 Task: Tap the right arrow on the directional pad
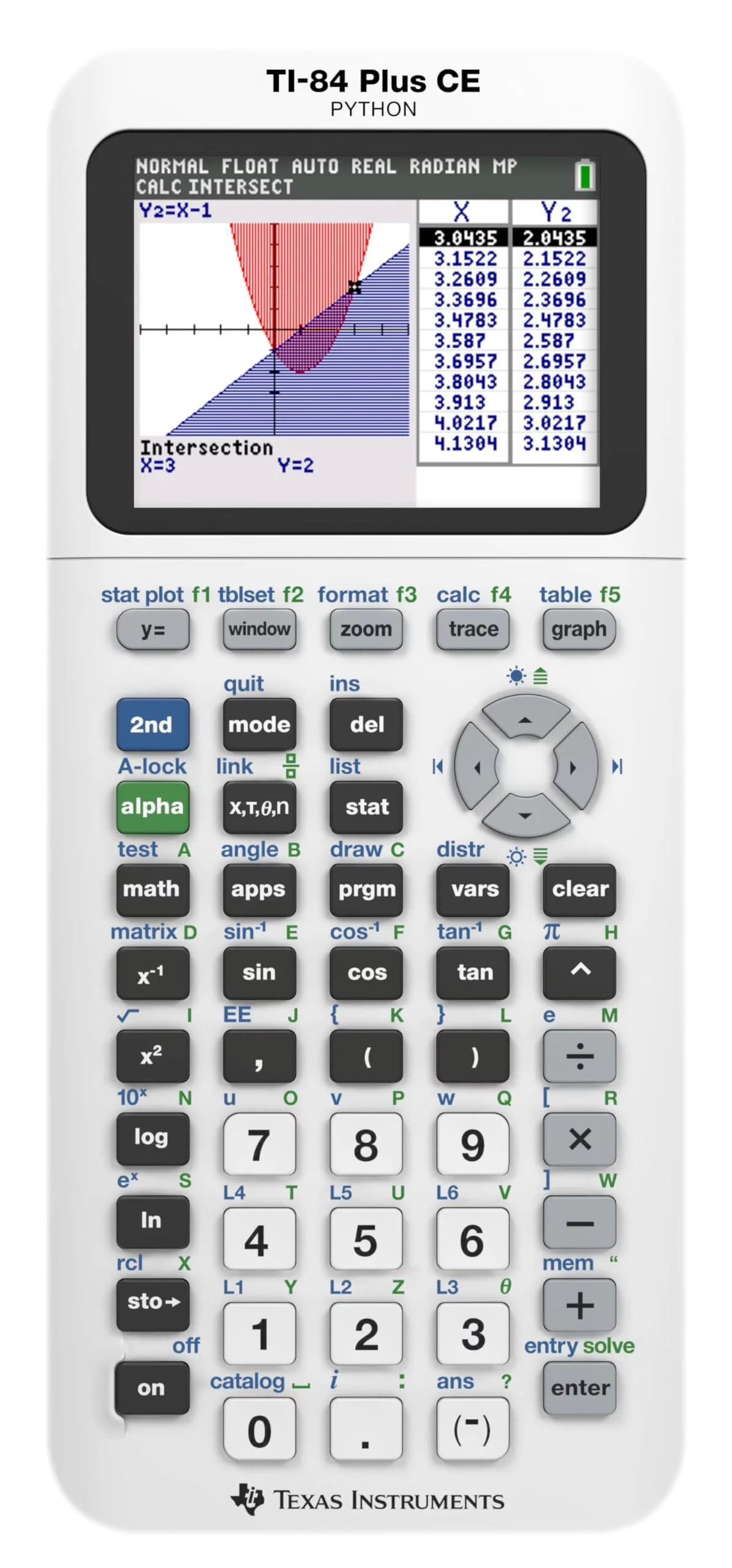574,767
